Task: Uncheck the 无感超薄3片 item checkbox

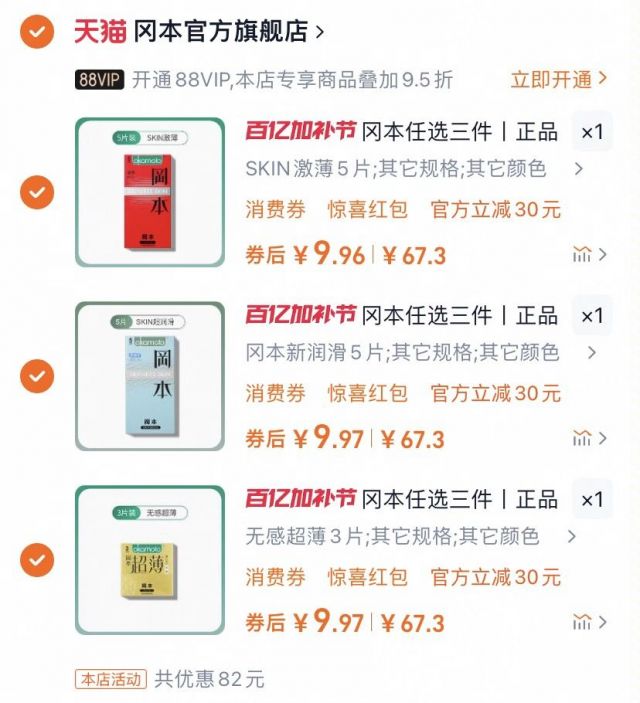Action: tap(37, 559)
